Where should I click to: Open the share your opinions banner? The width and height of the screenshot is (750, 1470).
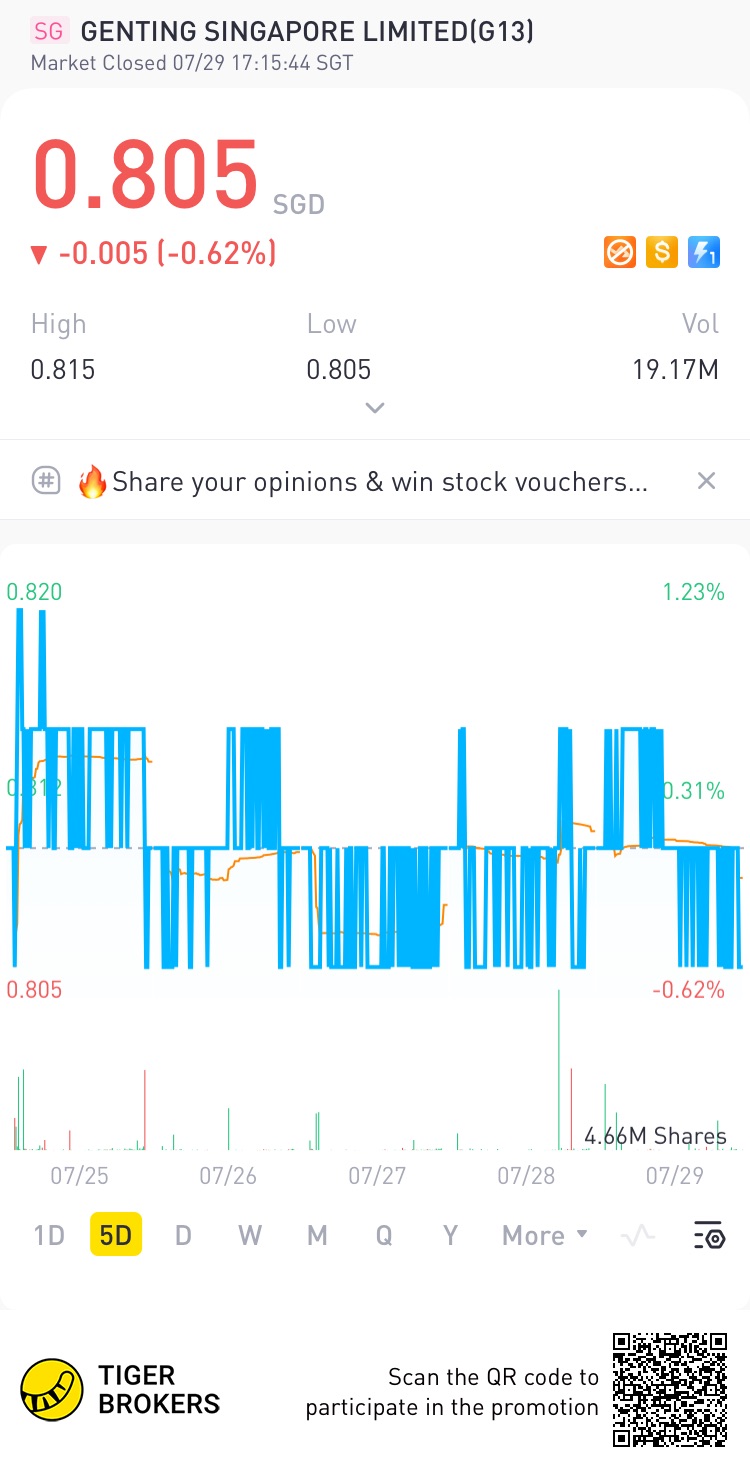[380, 481]
